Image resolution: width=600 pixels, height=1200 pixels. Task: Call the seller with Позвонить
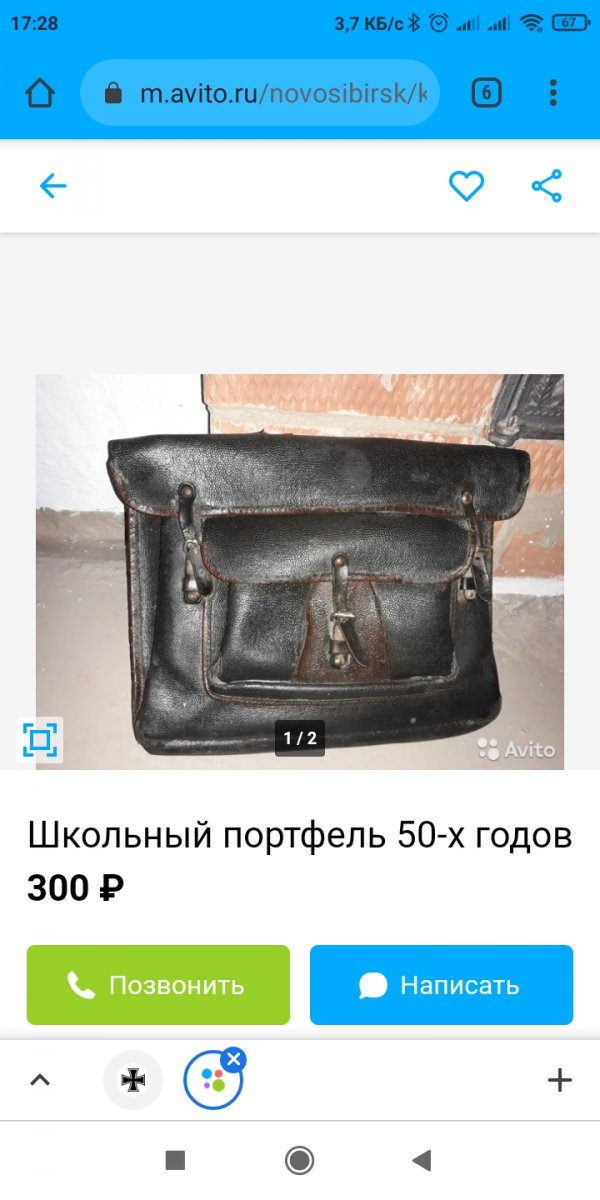(x=158, y=985)
